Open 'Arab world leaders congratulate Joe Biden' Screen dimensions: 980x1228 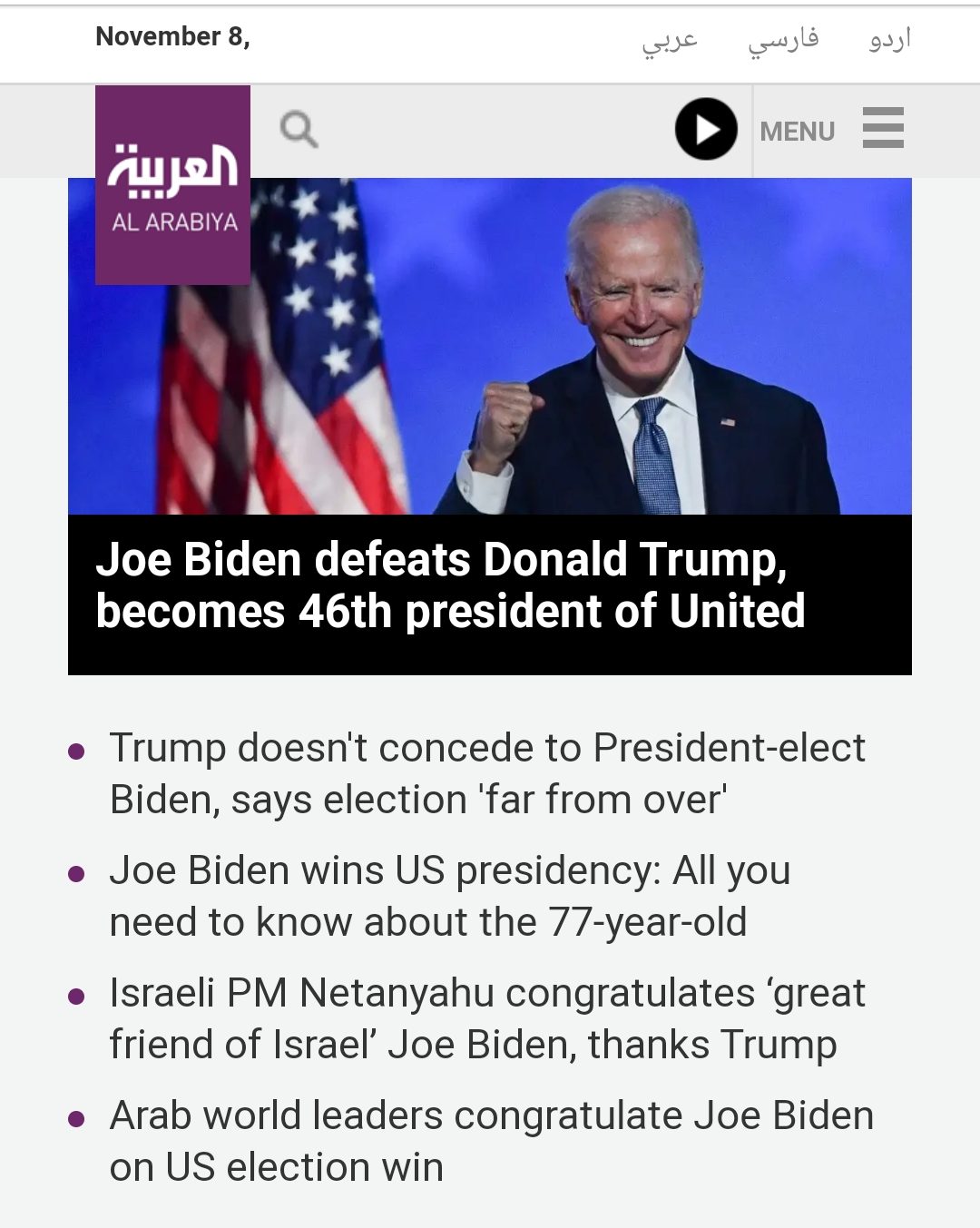click(x=491, y=1141)
